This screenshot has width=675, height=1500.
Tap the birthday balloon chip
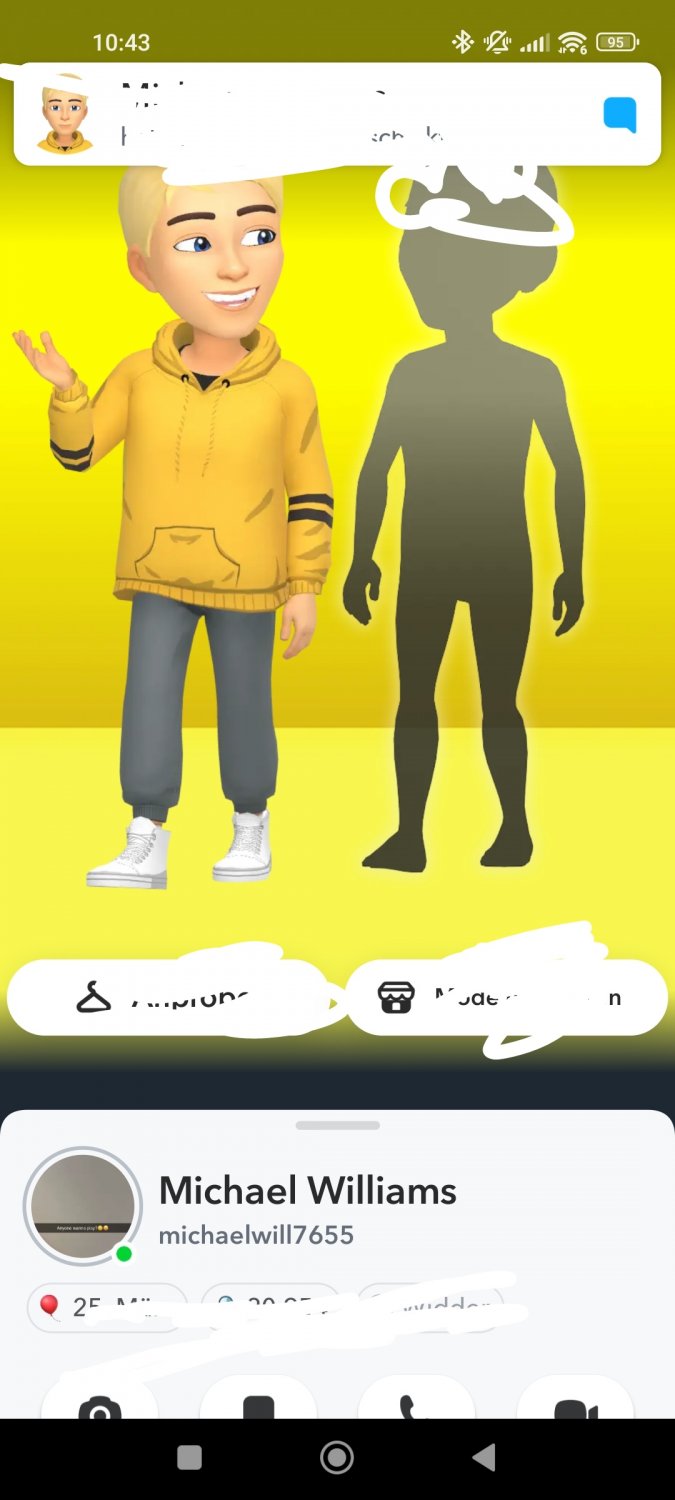click(106, 1307)
